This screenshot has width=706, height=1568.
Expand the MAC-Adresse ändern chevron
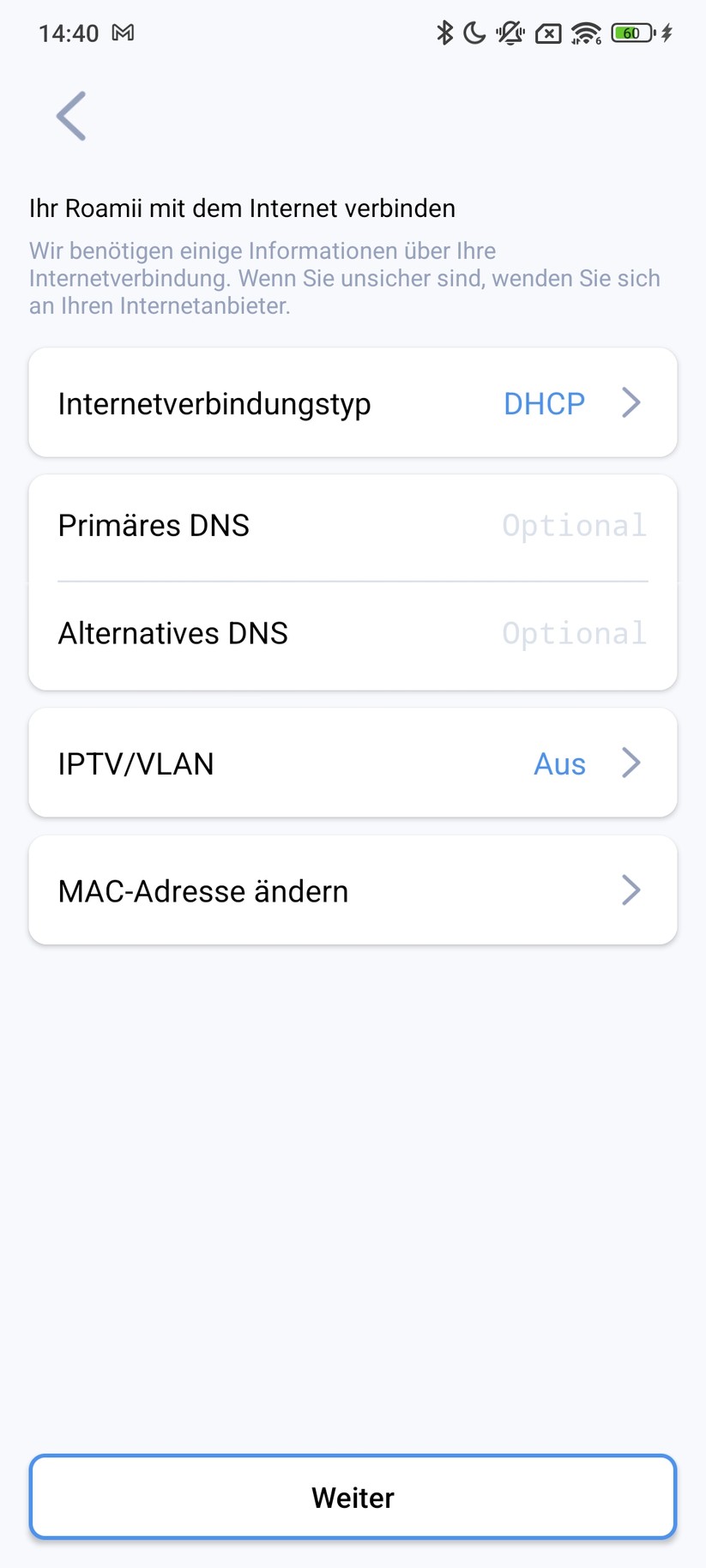pos(631,890)
